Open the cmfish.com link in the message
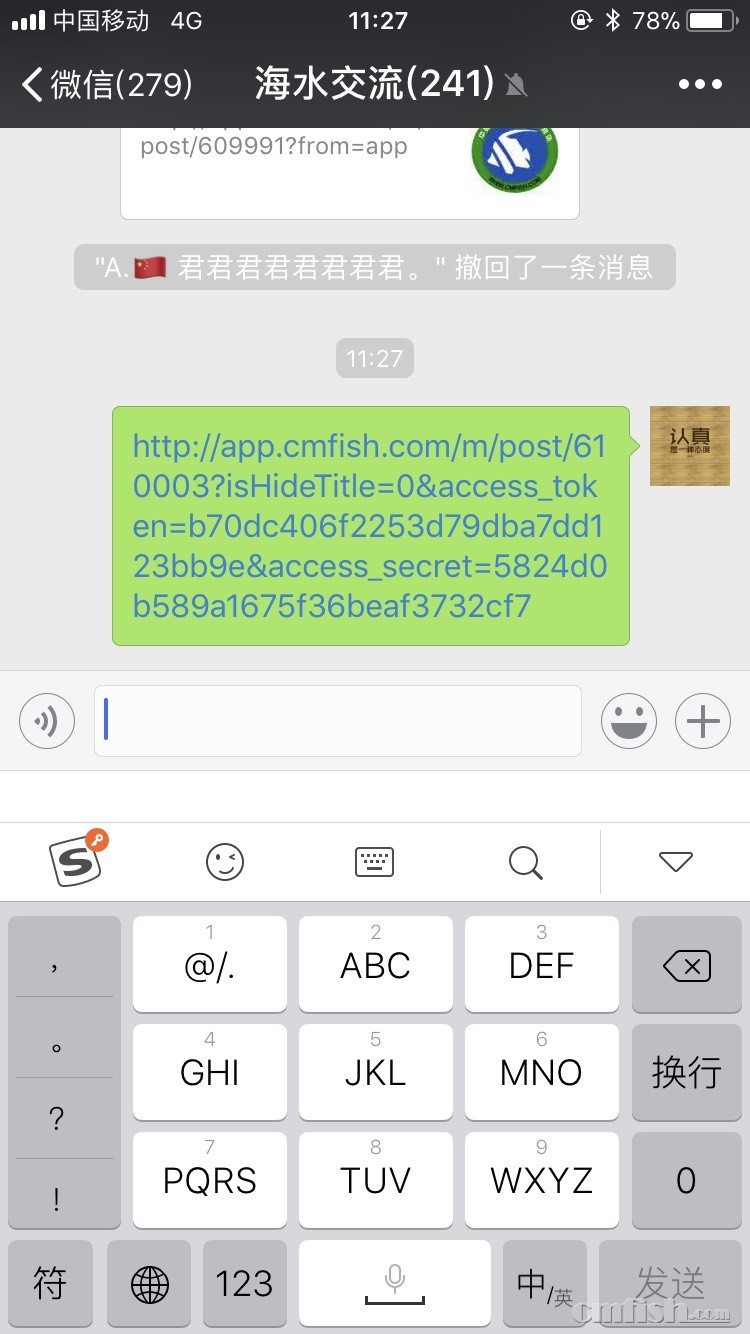The width and height of the screenshot is (750, 1334). point(370,526)
